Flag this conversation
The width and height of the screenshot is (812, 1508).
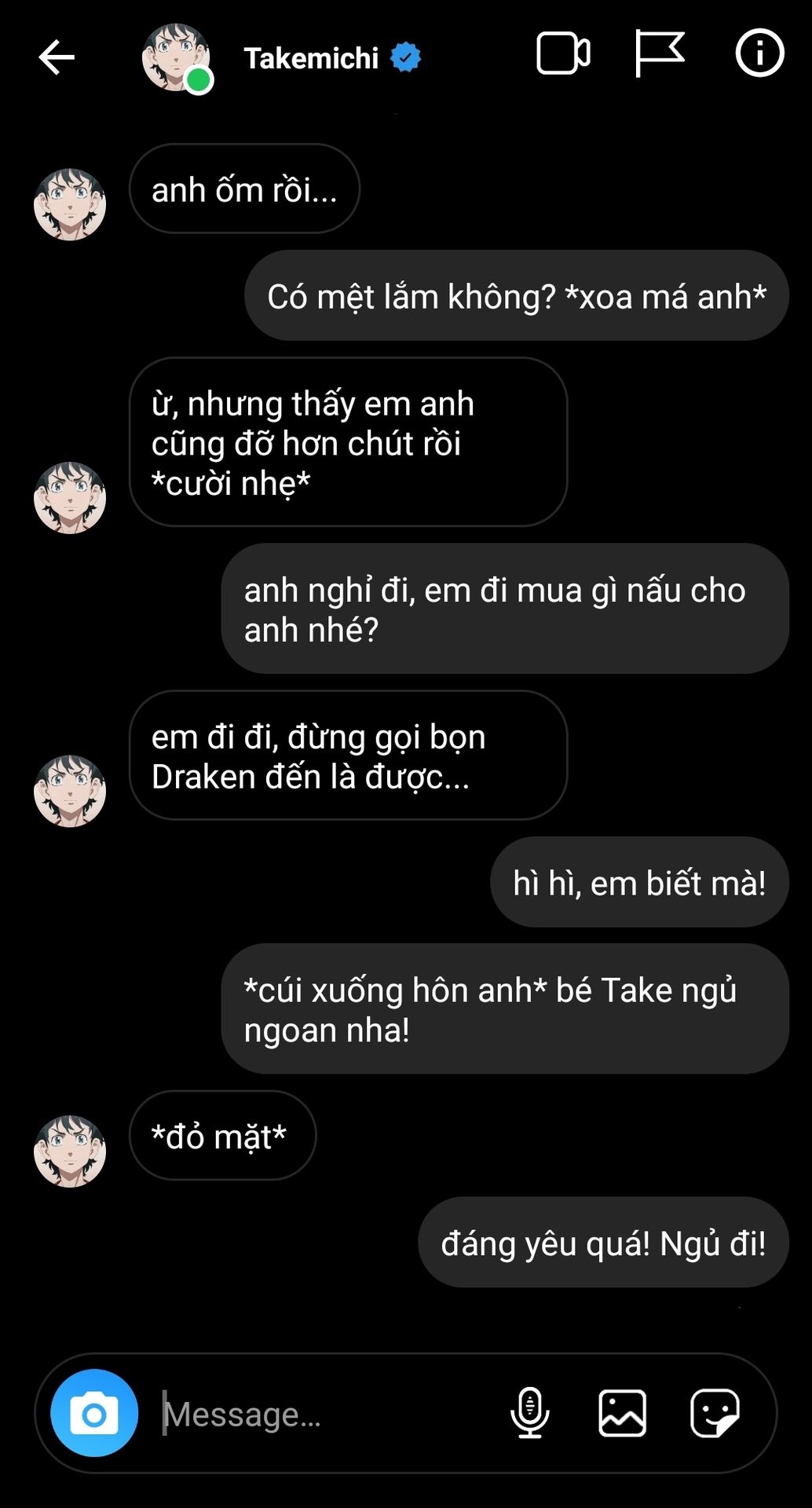click(659, 53)
